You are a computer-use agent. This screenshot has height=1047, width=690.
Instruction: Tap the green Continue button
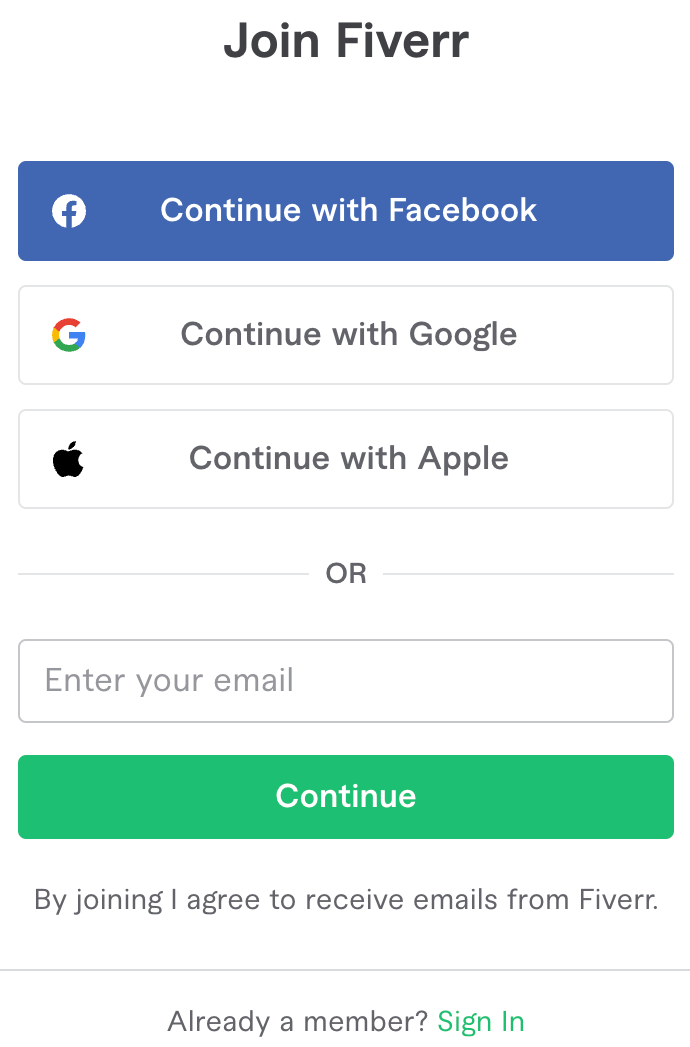[x=346, y=797]
